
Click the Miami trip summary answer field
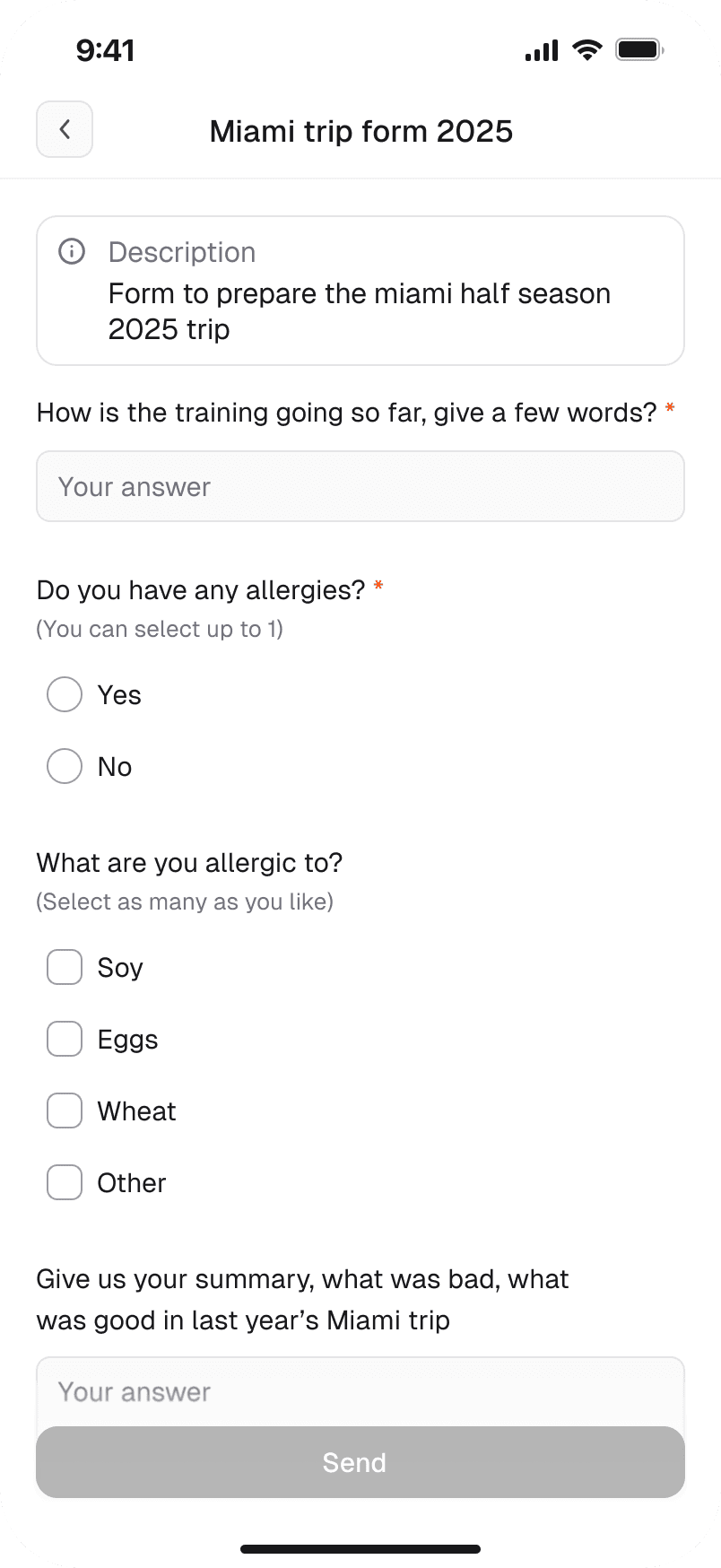(360, 1391)
